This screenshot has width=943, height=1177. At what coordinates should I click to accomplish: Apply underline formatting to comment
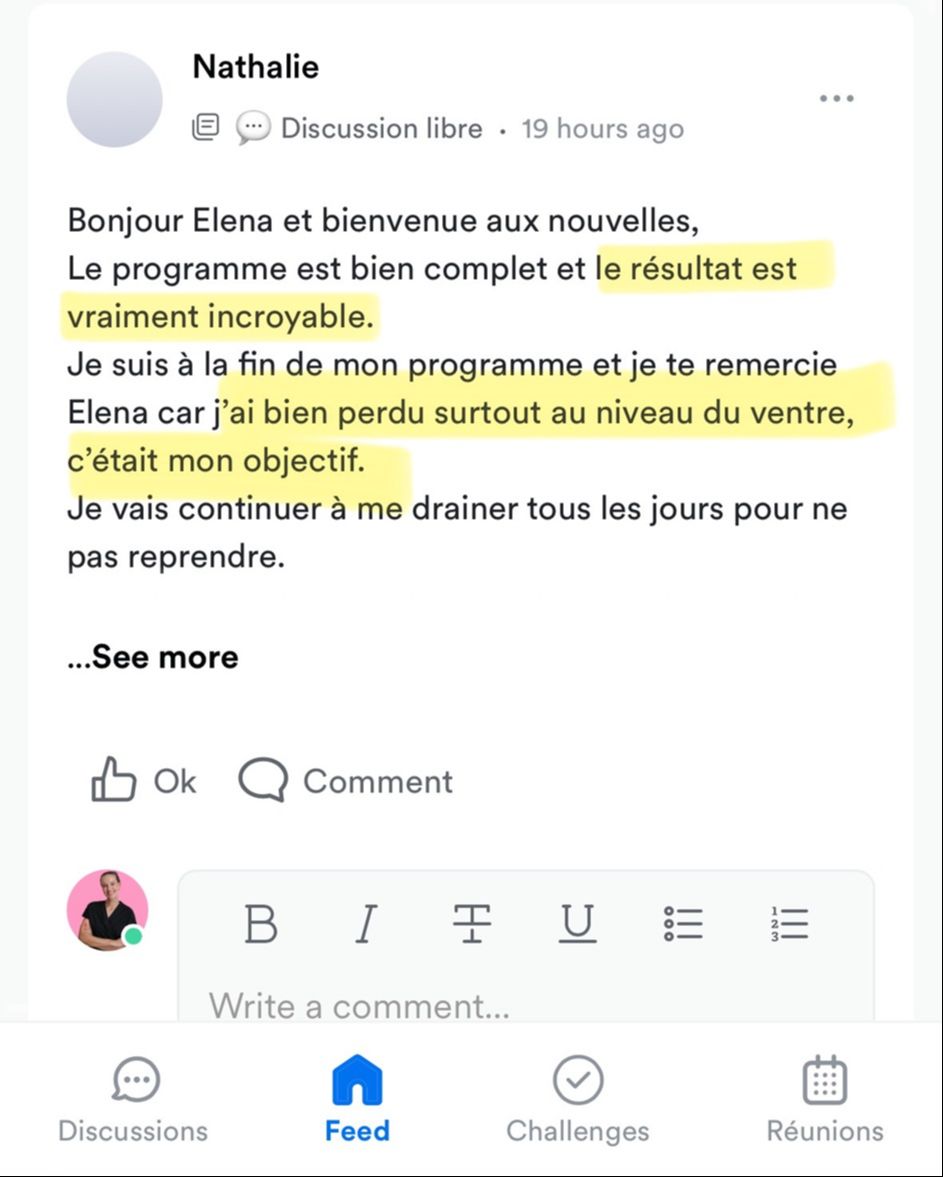(577, 924)
